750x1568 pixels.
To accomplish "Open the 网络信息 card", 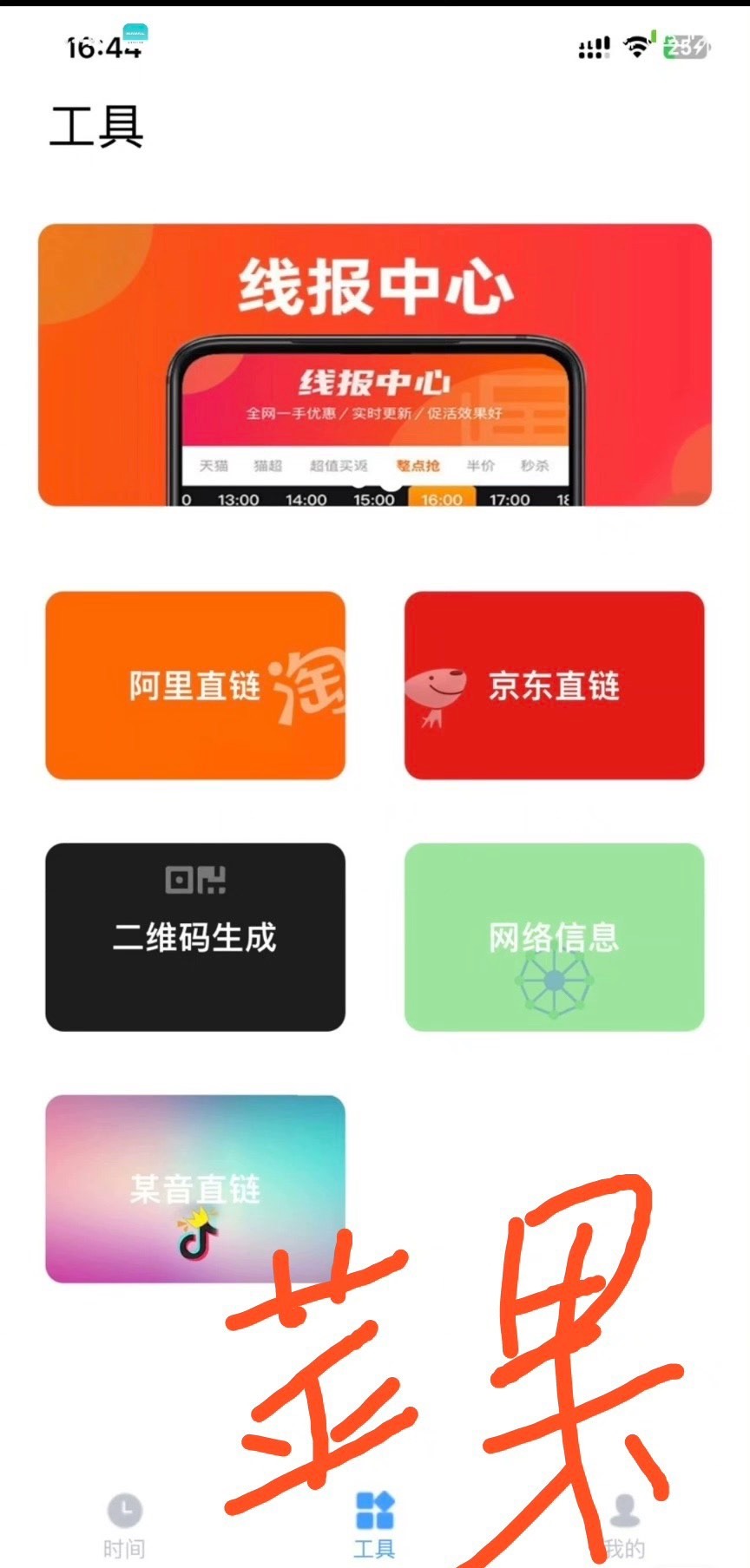I will pyautogui.click(x=554, y=937).
